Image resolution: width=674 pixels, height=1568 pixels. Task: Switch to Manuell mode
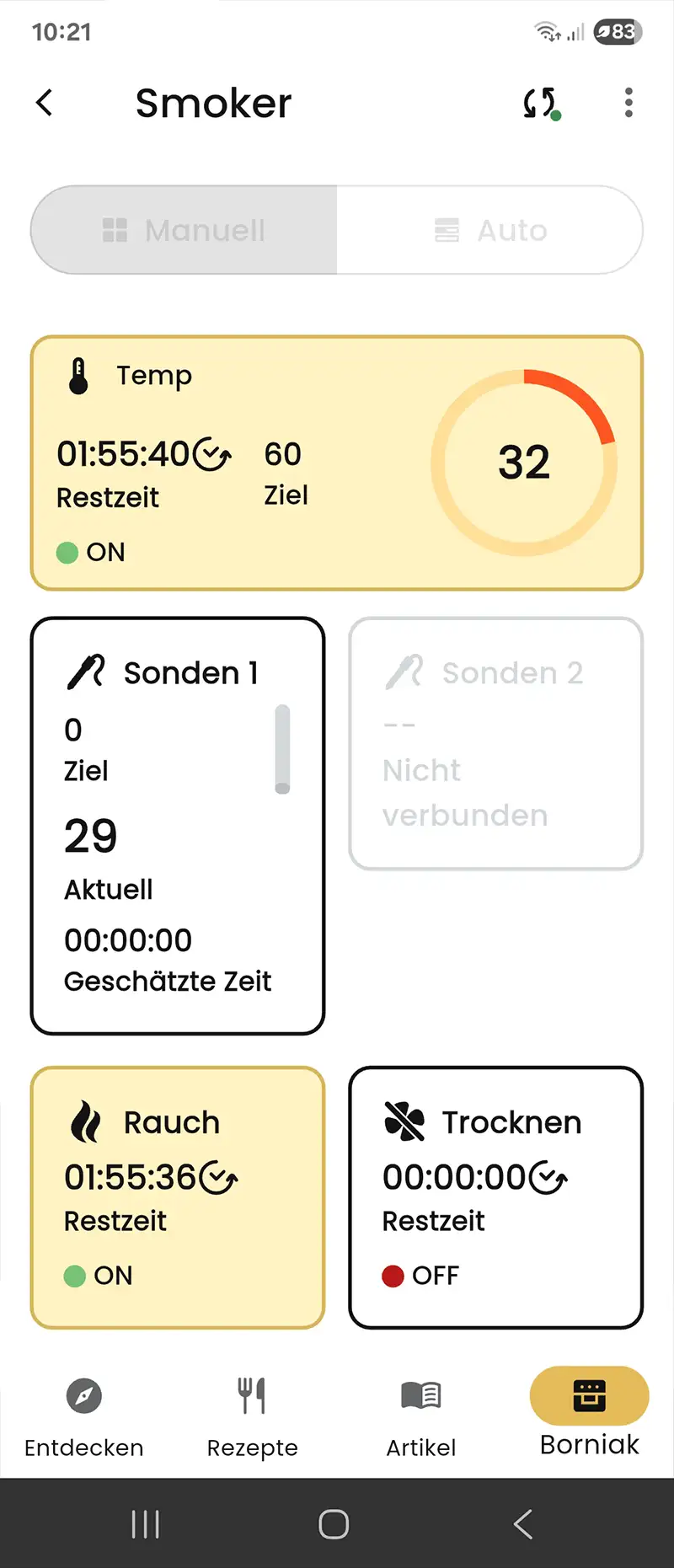tap(185, 230)
